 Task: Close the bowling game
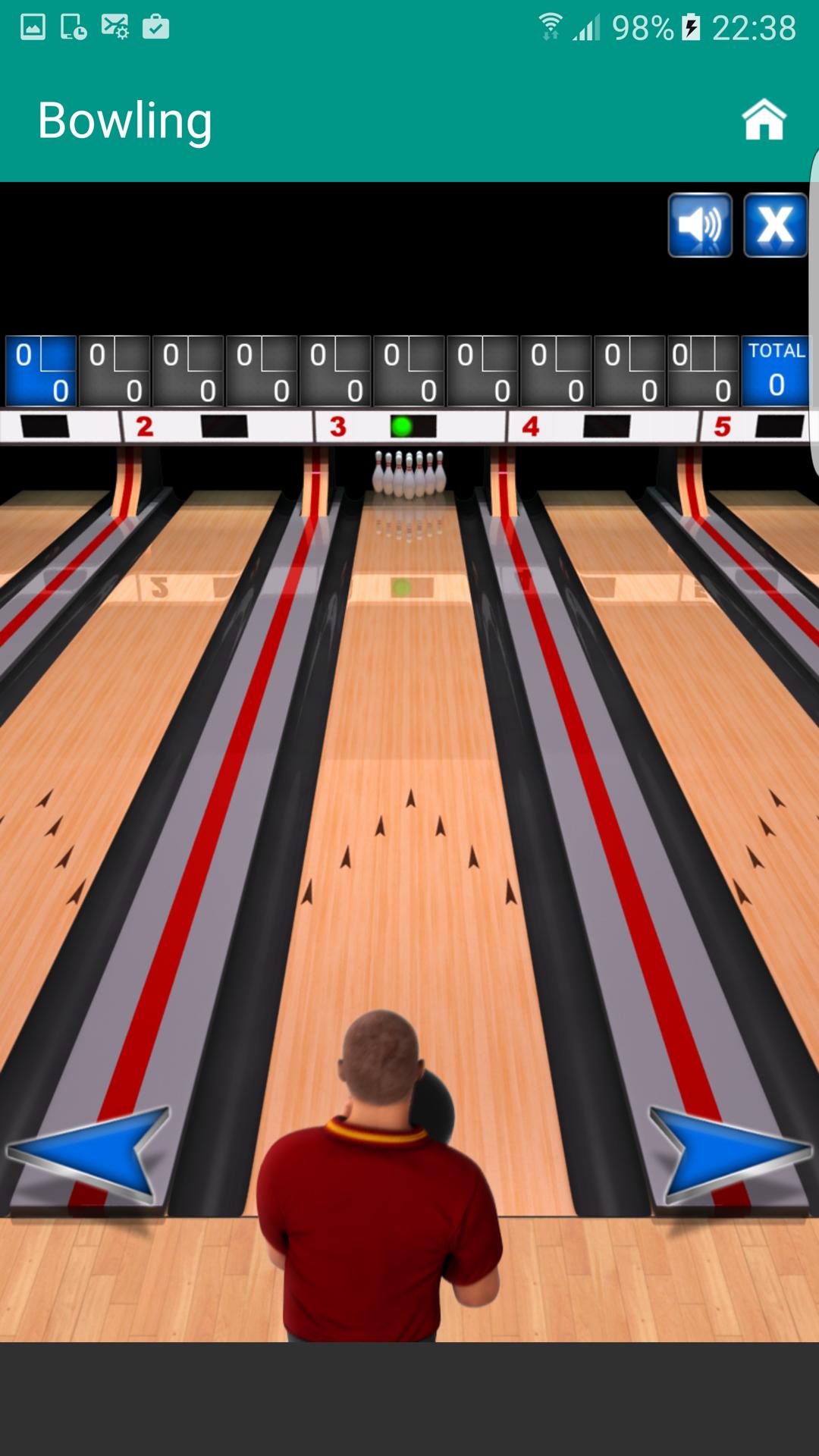774,225
